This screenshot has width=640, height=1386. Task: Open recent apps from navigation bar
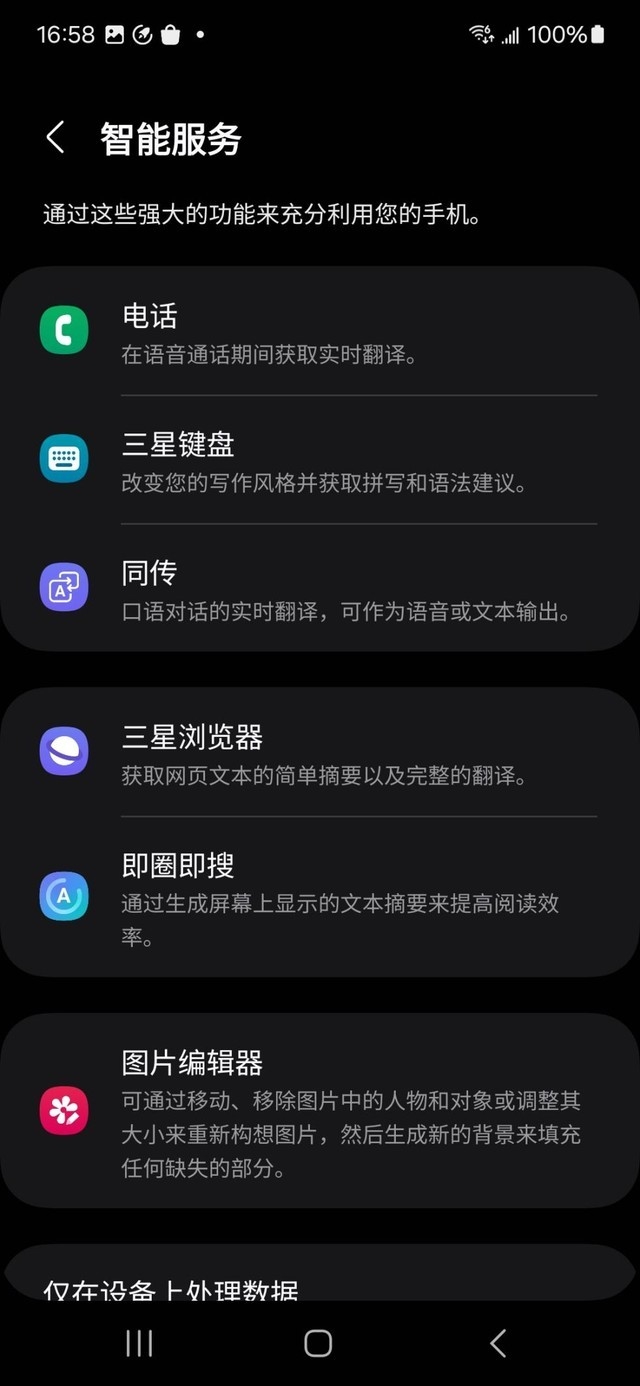pos(139,1343)
